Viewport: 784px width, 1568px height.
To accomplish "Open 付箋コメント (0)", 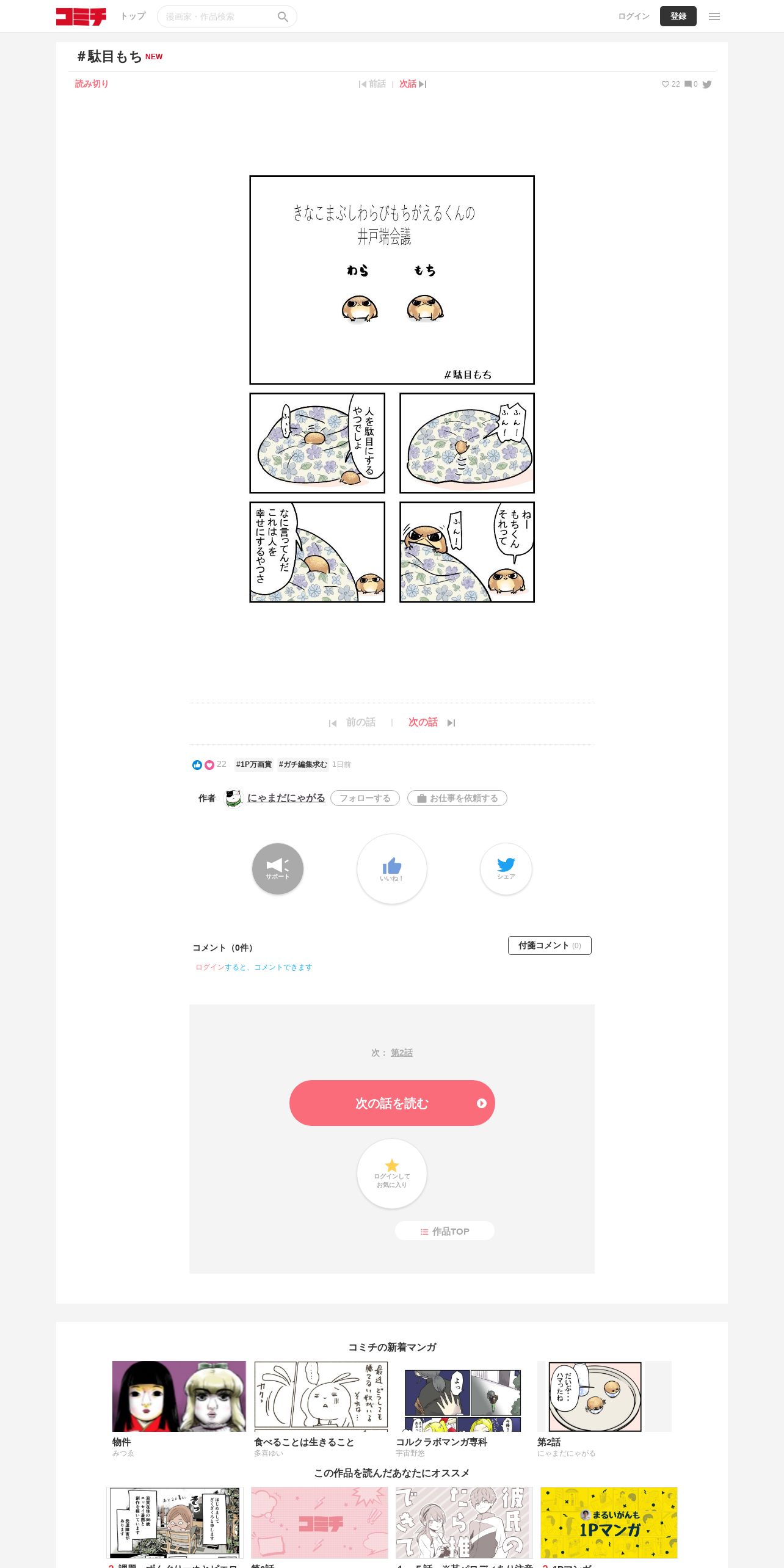I will pyautogui.click(x=550, y=945).
